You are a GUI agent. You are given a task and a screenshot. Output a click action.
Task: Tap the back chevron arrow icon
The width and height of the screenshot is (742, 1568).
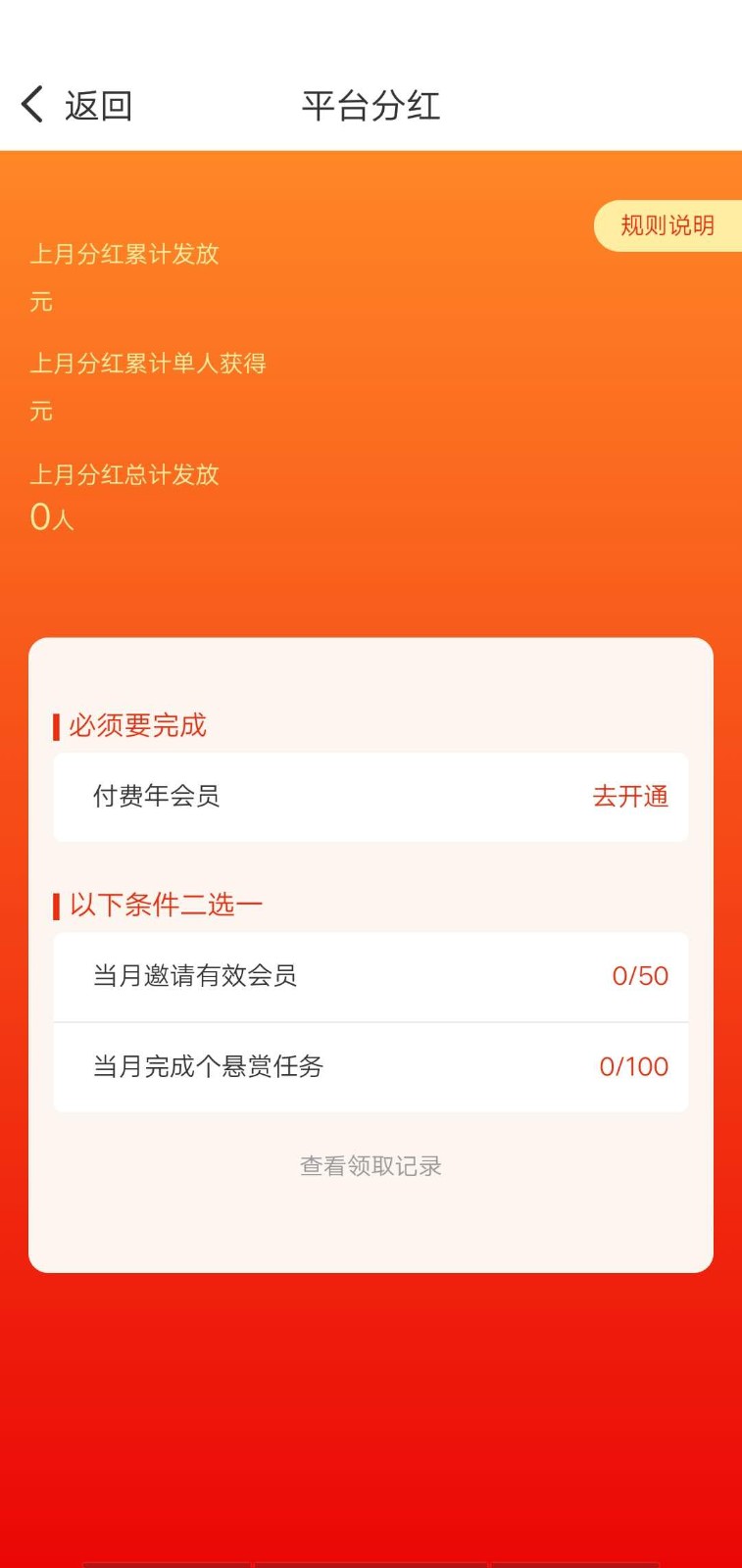(29, 103)
